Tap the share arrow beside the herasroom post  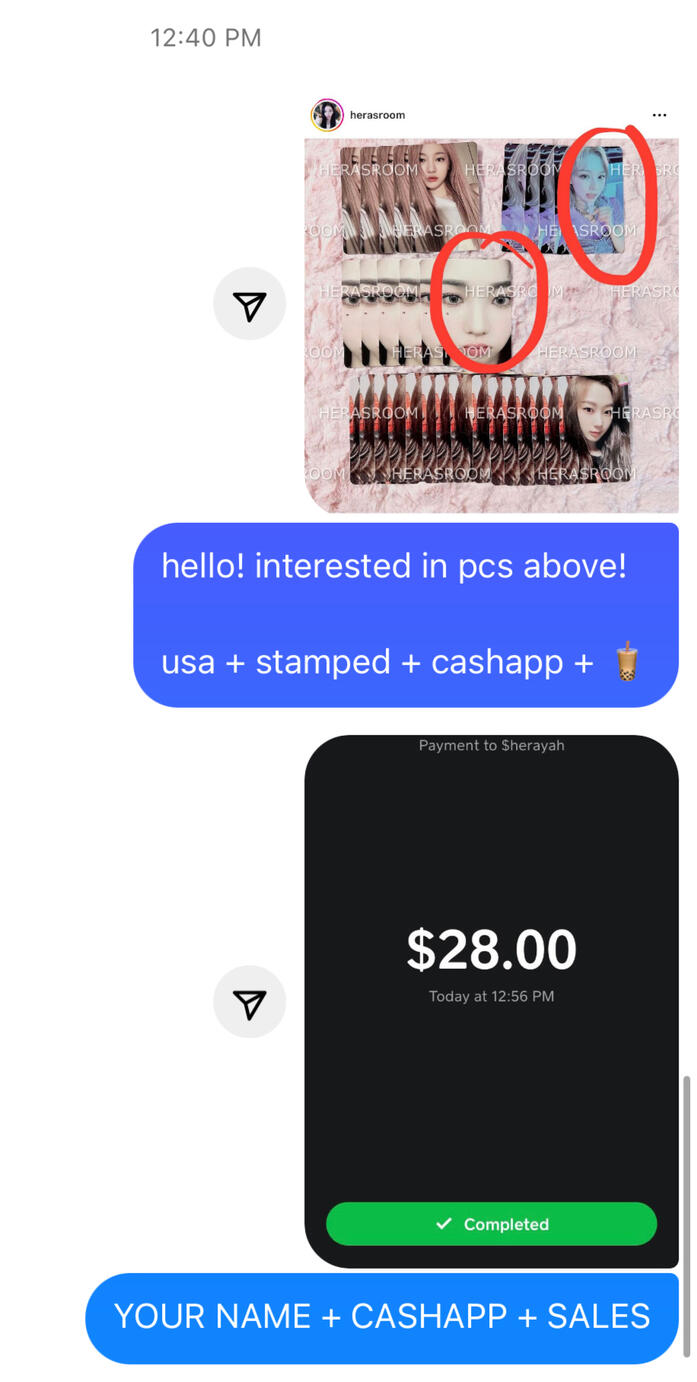[249, 306]
